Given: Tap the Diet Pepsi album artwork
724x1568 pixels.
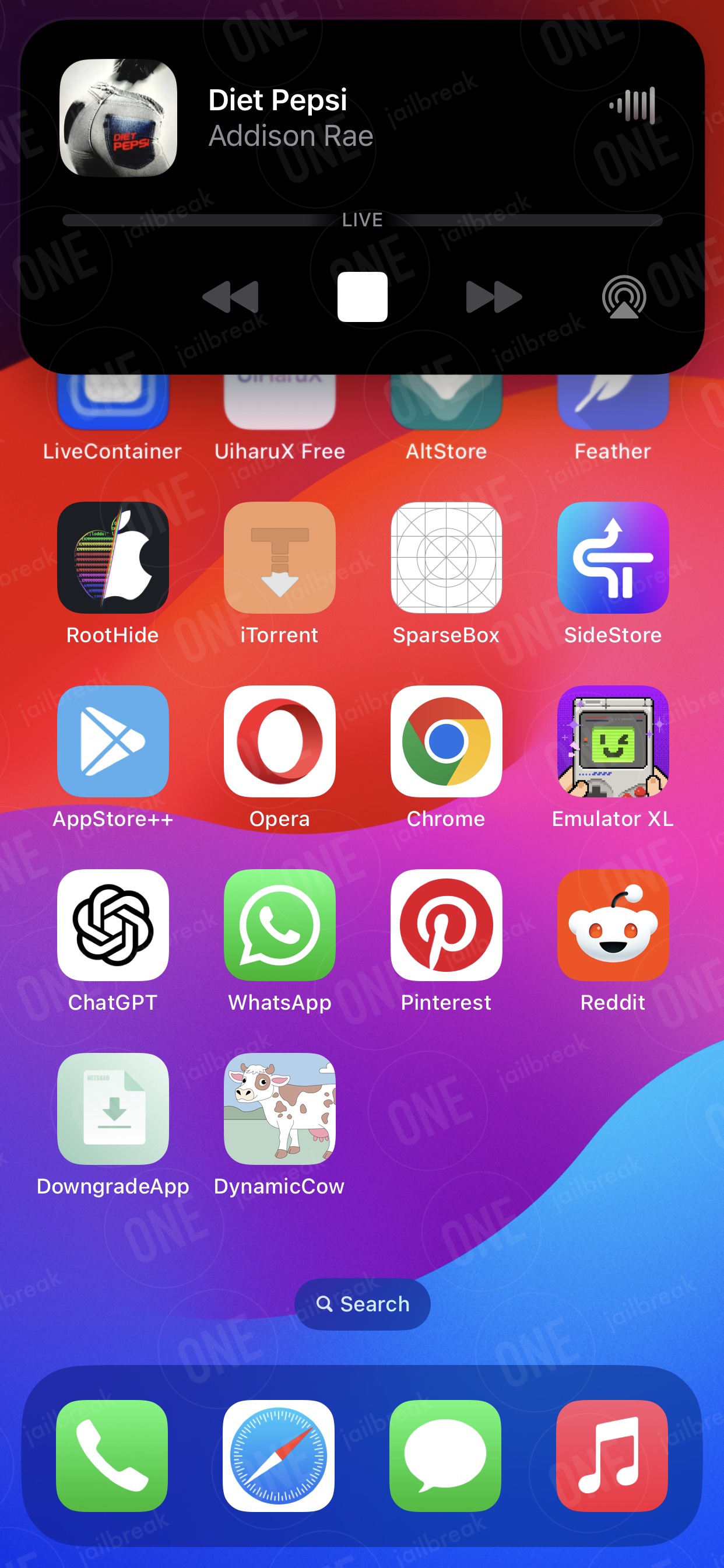Looking at the screenshot, I should point(118,117).
